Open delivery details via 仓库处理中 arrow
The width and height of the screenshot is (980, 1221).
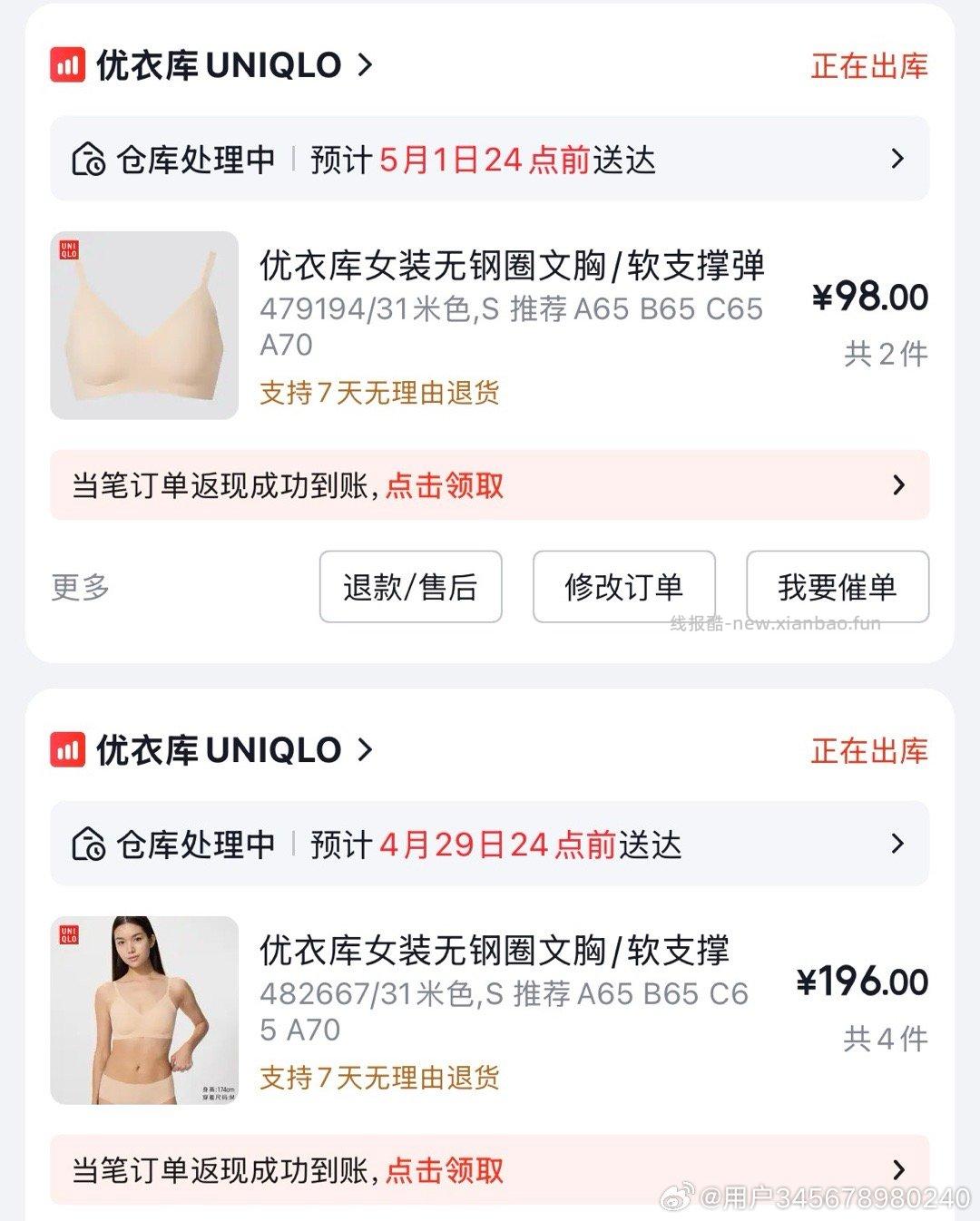(x=897, y=159)
